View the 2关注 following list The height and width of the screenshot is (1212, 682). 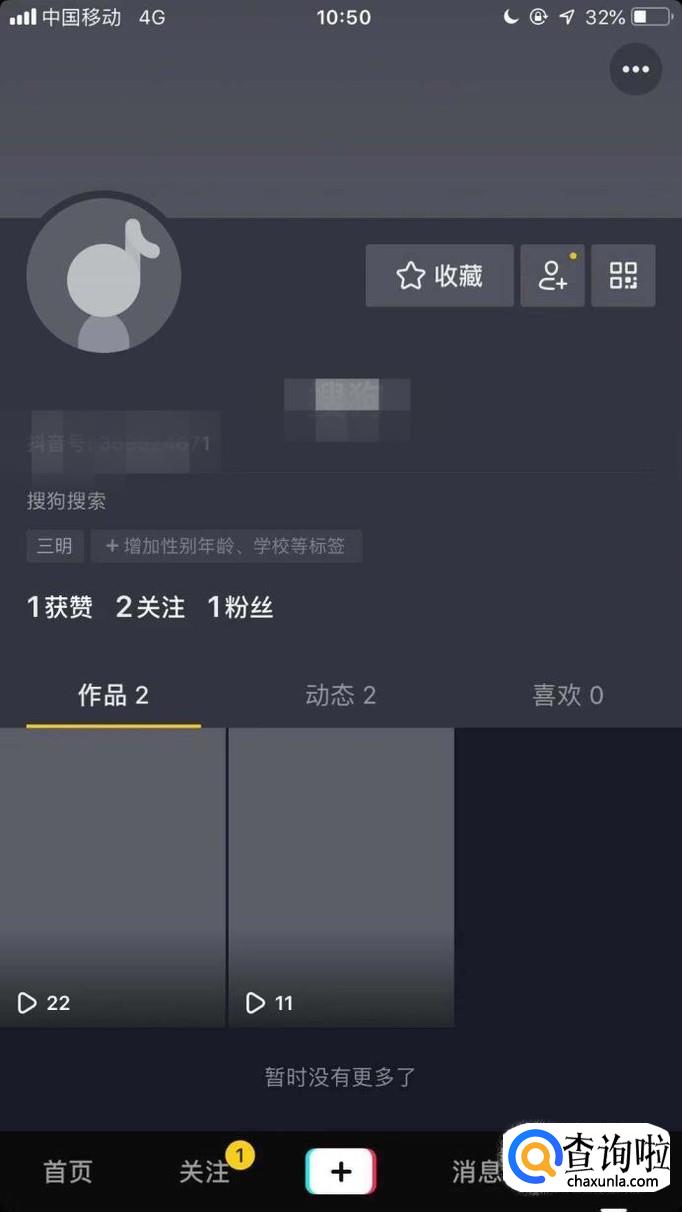[151, 607]
